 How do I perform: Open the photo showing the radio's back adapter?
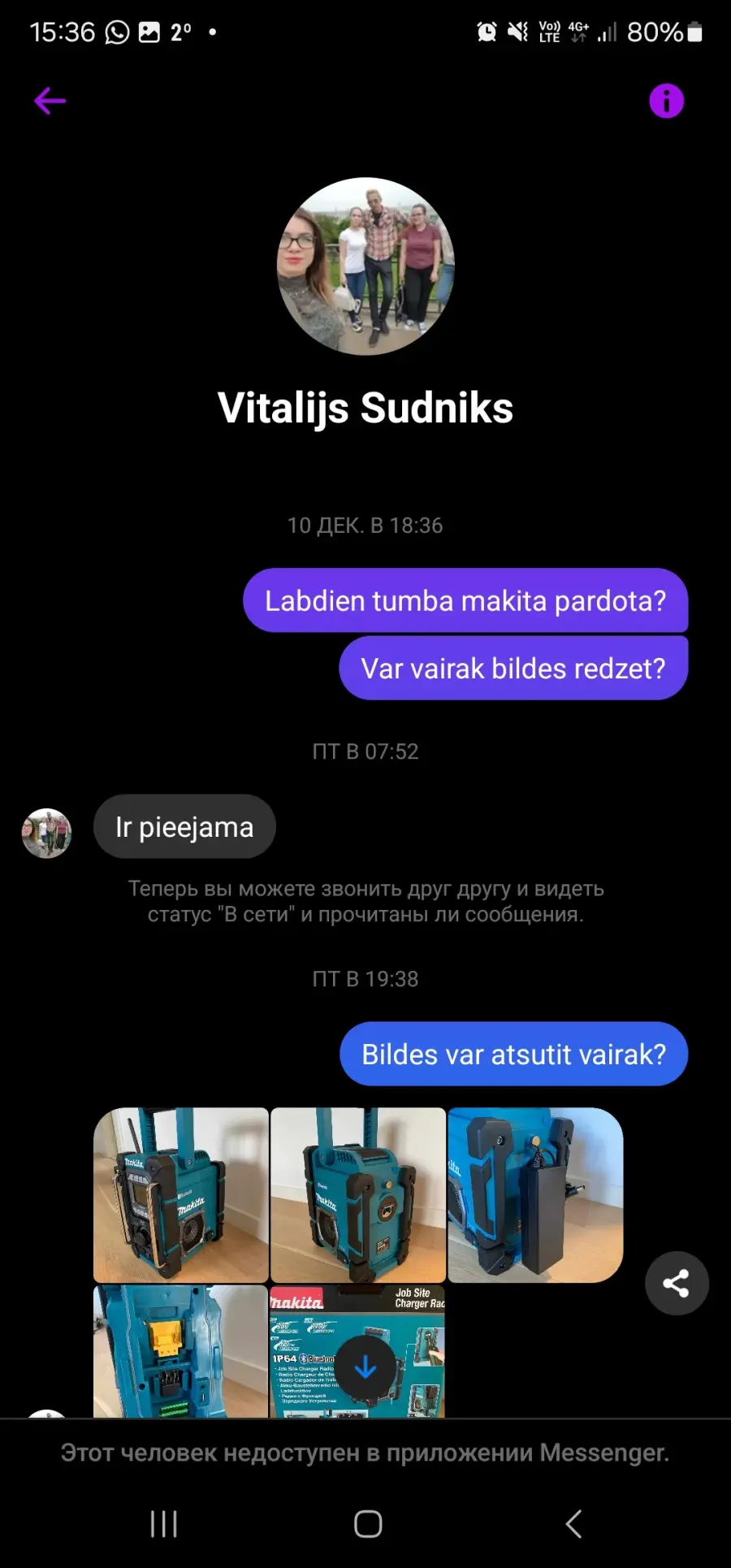point(535,1195)
